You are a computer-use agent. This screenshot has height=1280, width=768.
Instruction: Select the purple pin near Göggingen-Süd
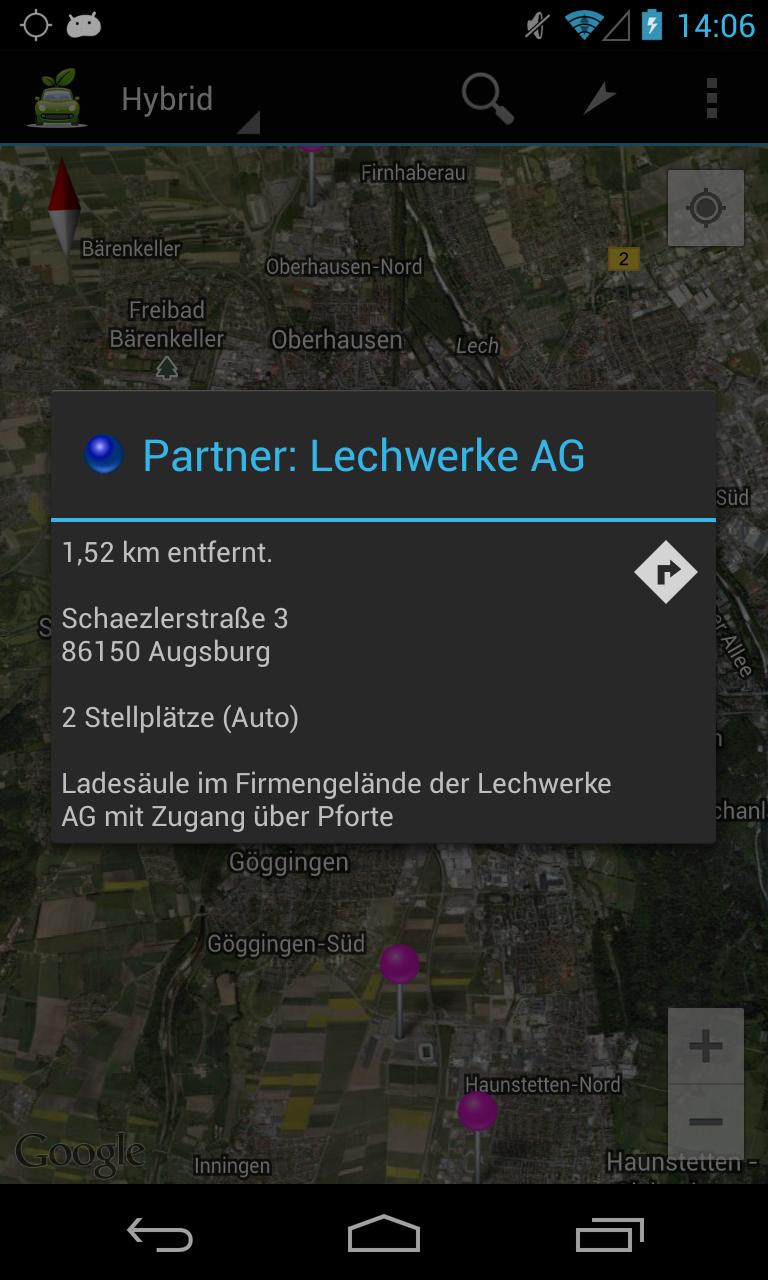[399, 965]
